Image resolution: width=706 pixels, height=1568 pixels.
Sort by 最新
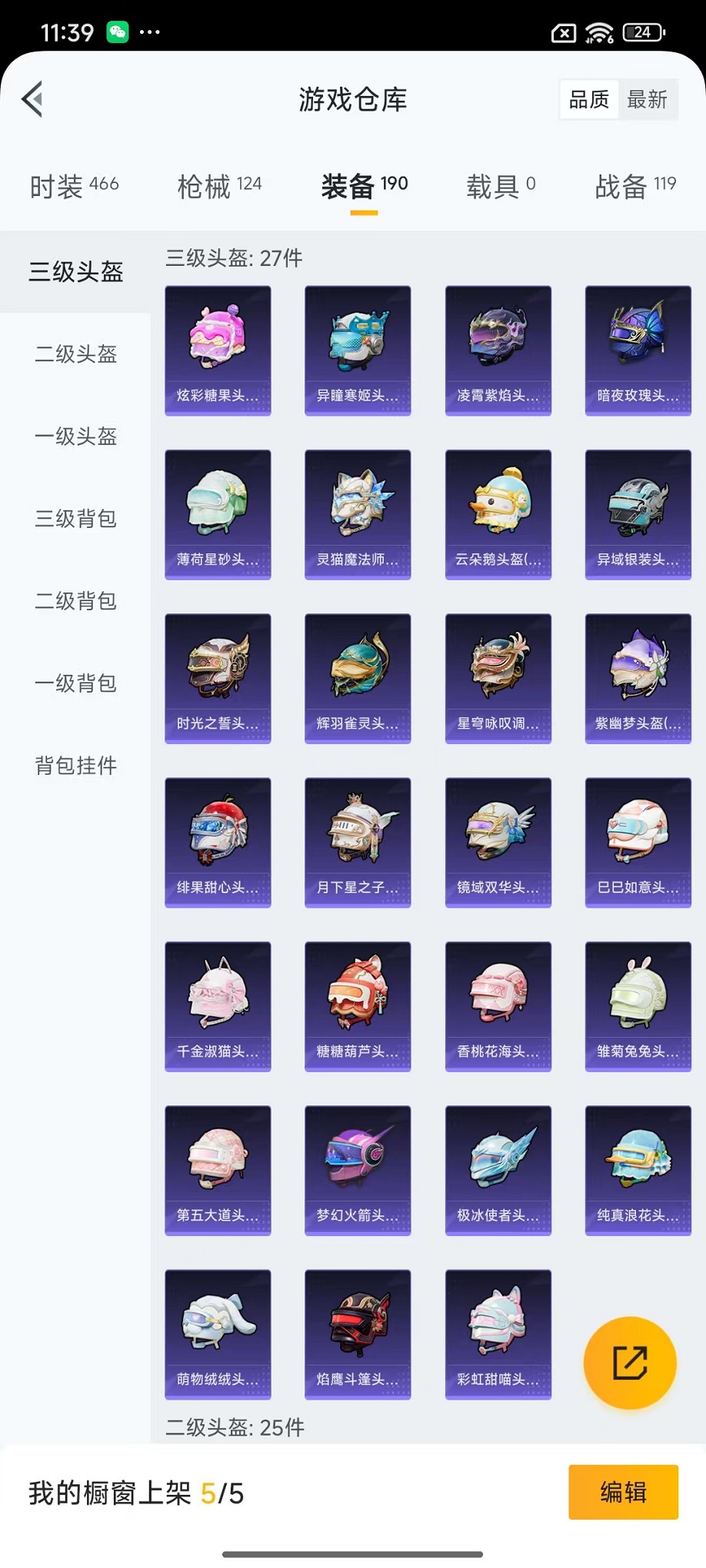647,99
